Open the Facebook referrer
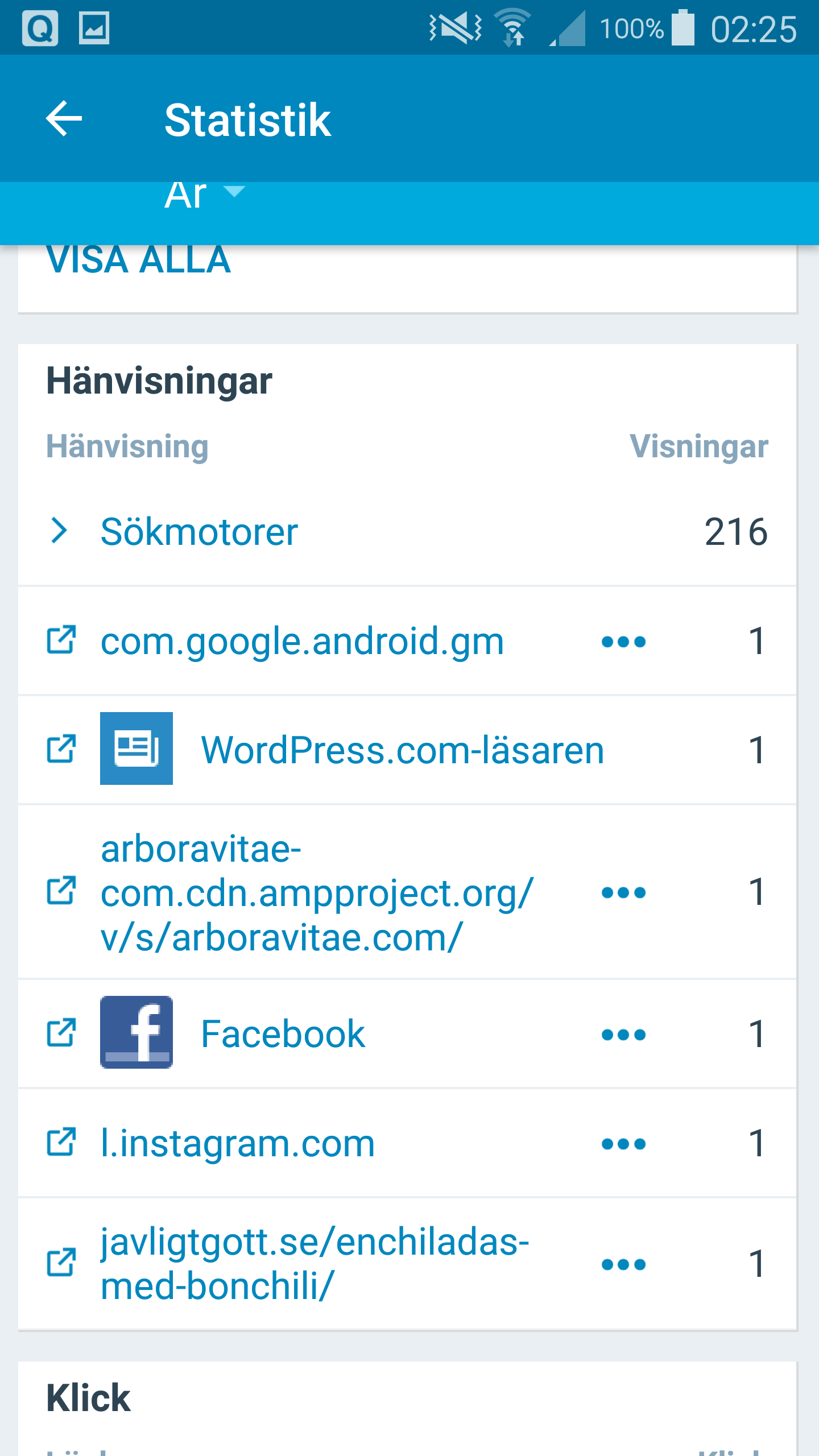 (283, 1033)
